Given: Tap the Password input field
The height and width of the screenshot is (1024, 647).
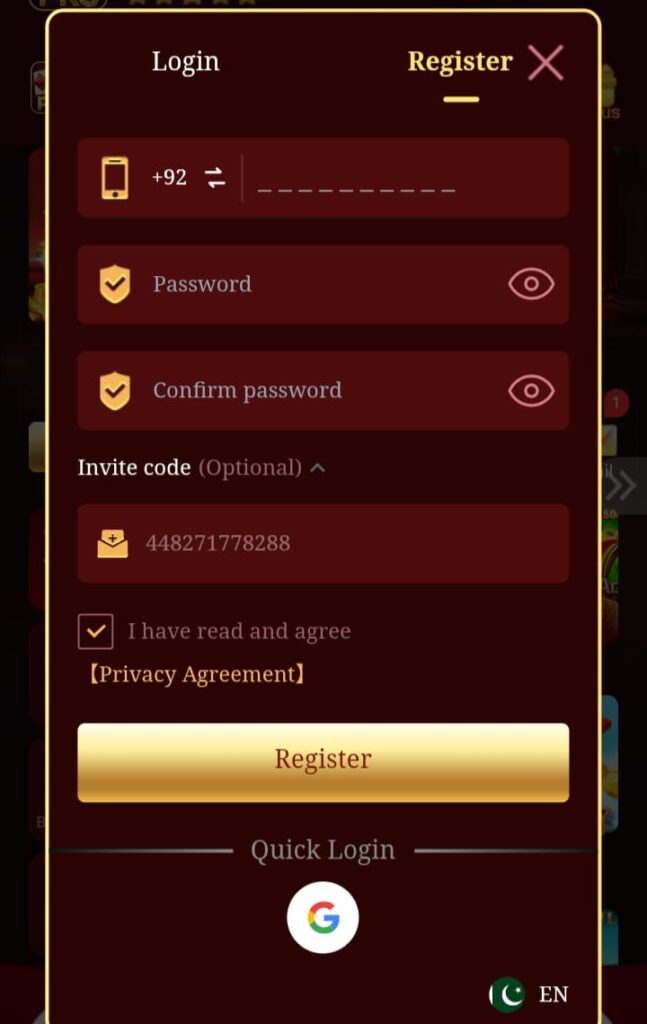Looking at the screenshot, I should click(320, 284).
